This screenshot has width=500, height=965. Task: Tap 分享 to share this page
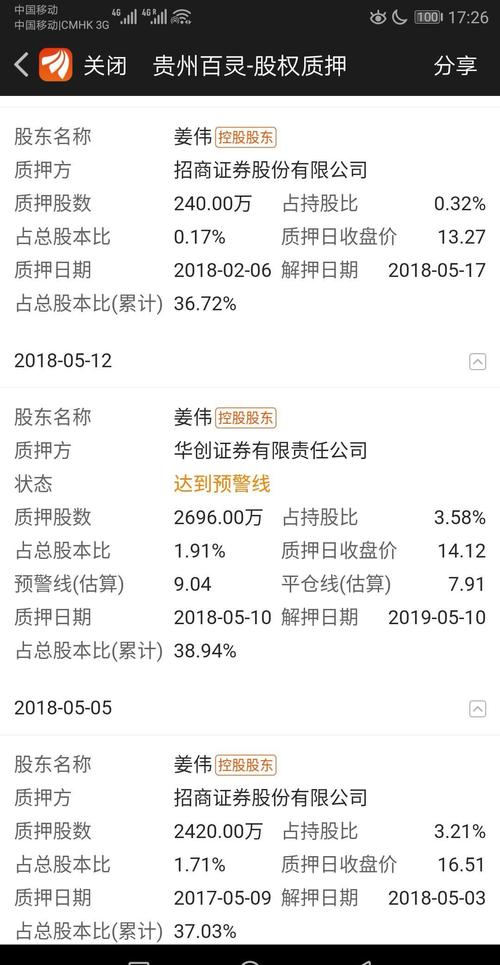click(455, 65)
